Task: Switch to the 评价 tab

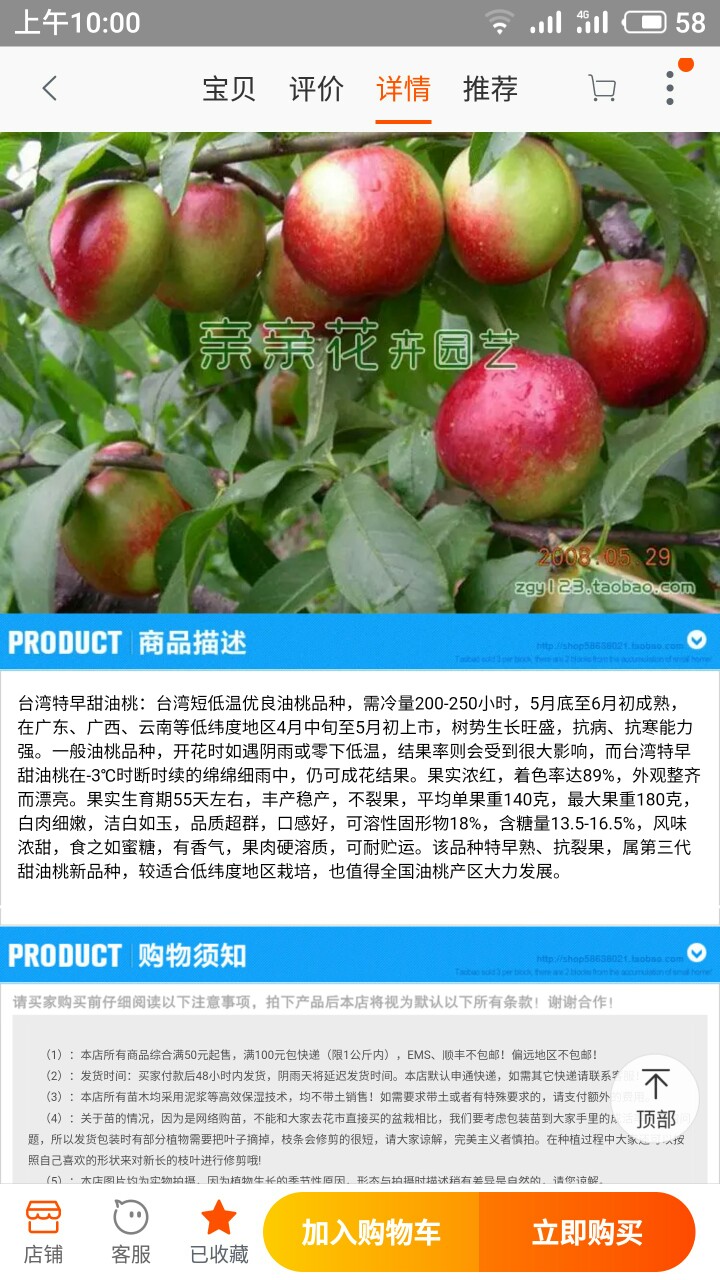Action: (316, 89)
